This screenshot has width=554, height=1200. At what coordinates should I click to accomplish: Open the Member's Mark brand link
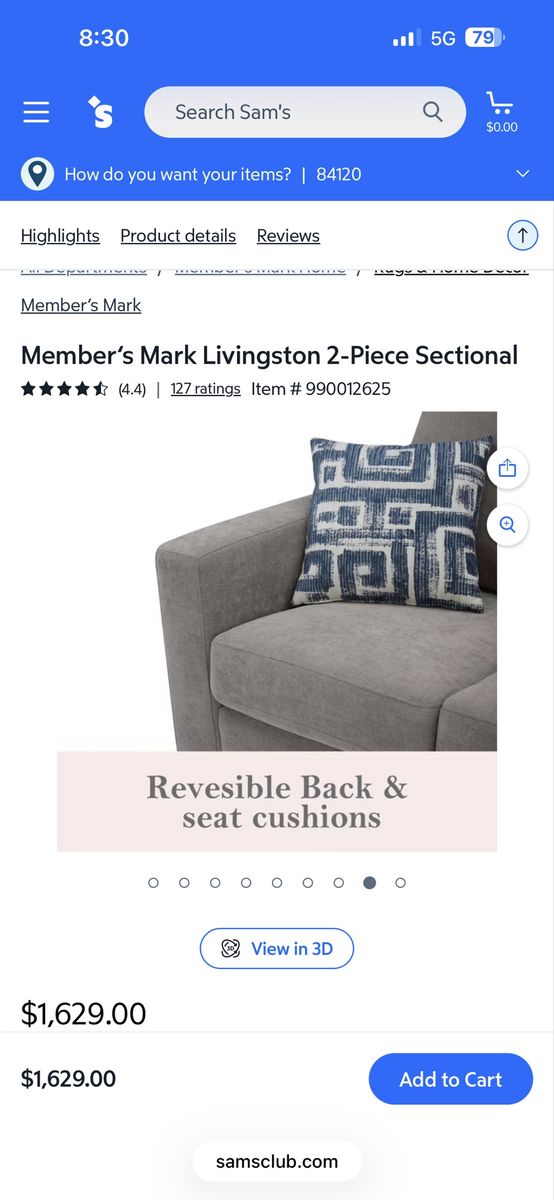81,305
